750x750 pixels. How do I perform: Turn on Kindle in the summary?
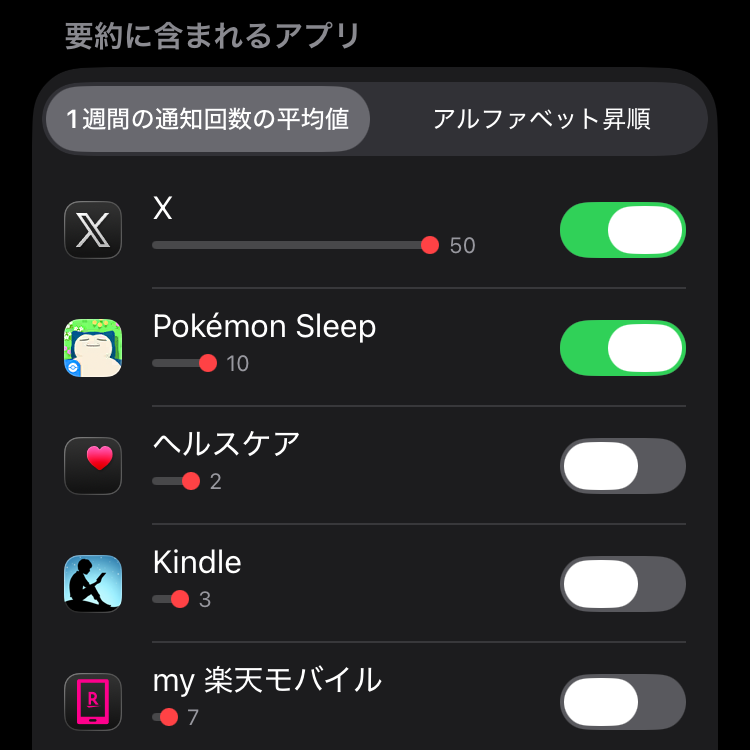[x=622, y=584]
